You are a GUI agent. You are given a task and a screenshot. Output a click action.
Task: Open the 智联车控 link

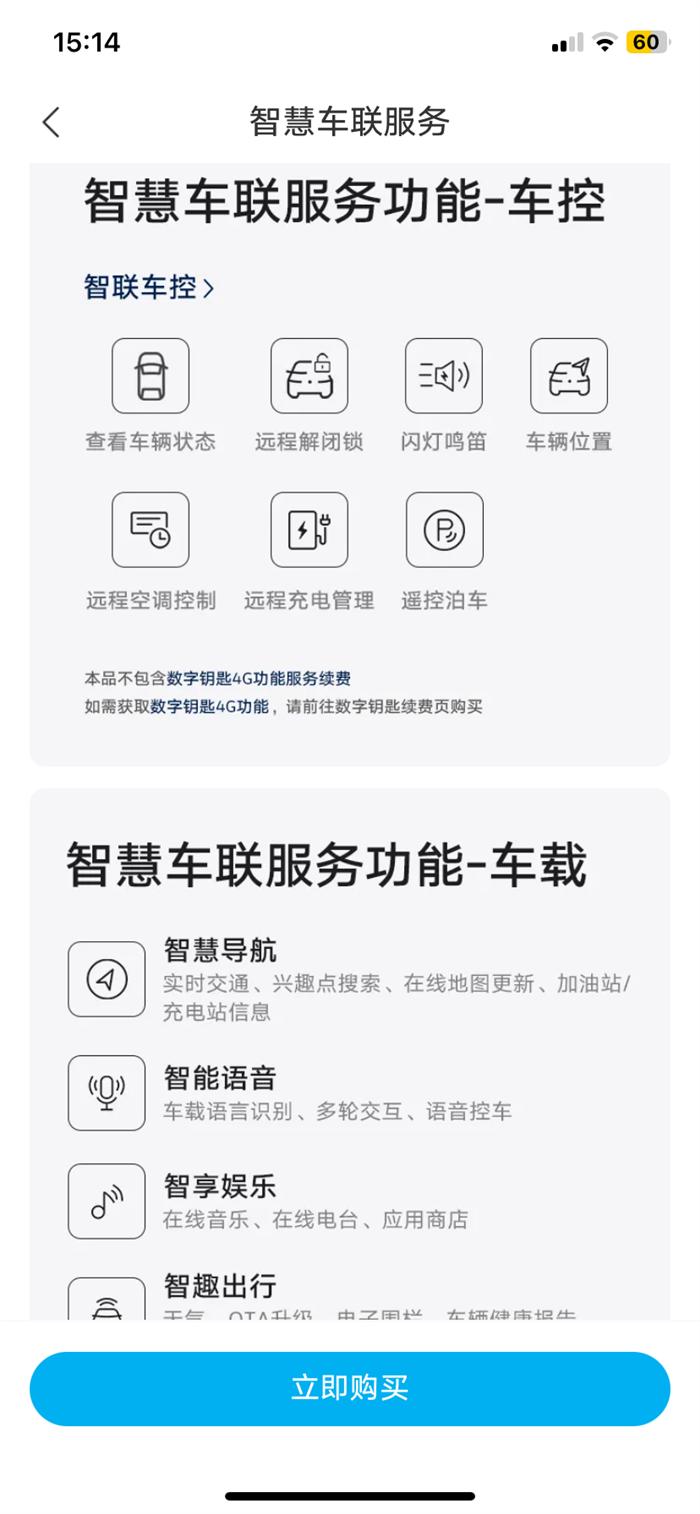pyautogui.click(x=149, y=288)
